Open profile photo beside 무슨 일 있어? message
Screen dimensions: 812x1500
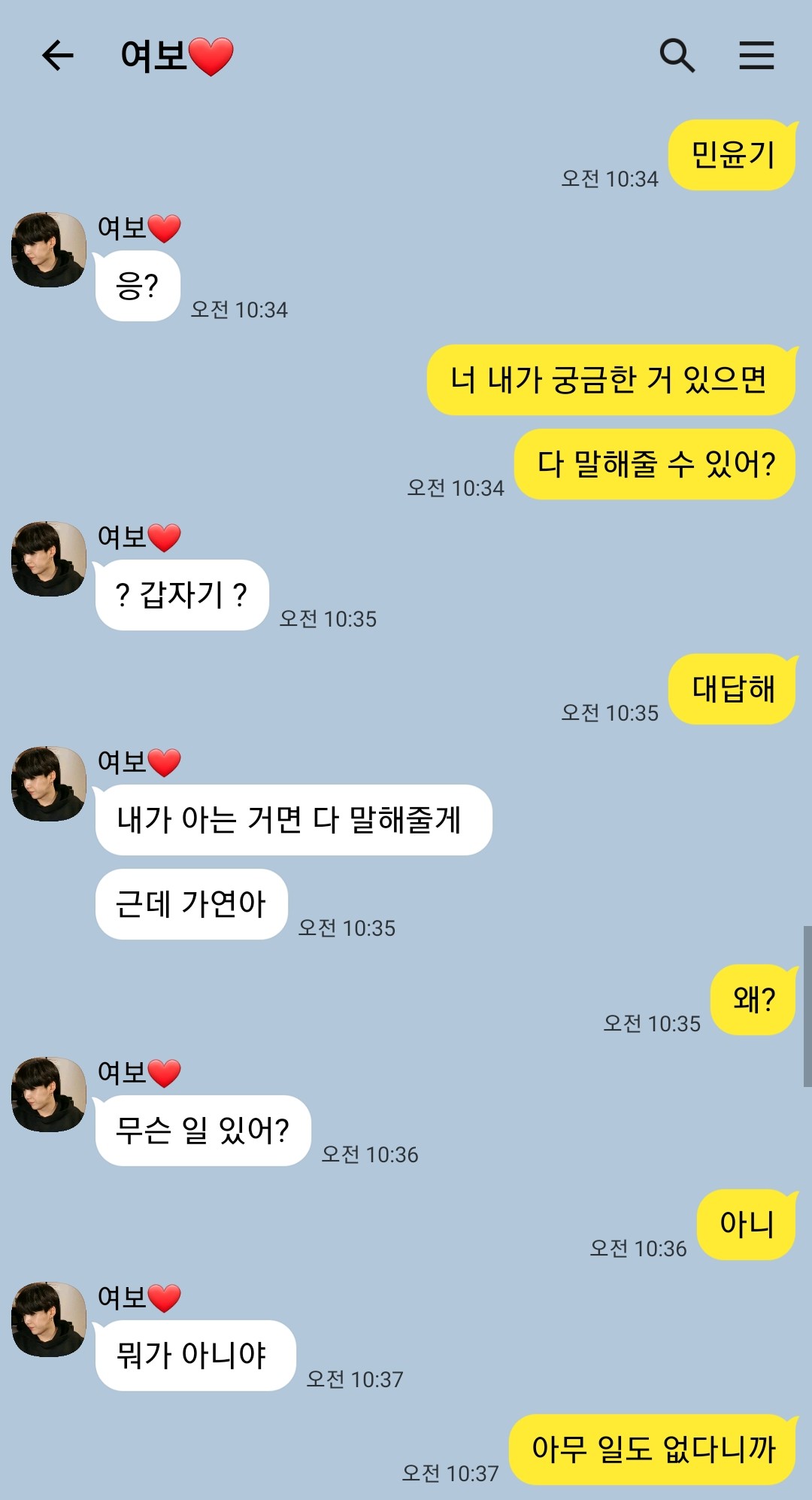(49, 1095)
